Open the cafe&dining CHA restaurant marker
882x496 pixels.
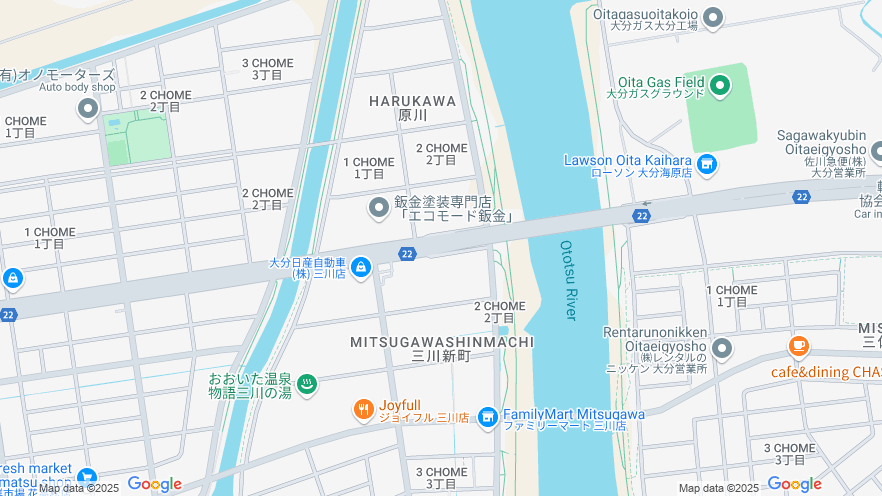798,347
